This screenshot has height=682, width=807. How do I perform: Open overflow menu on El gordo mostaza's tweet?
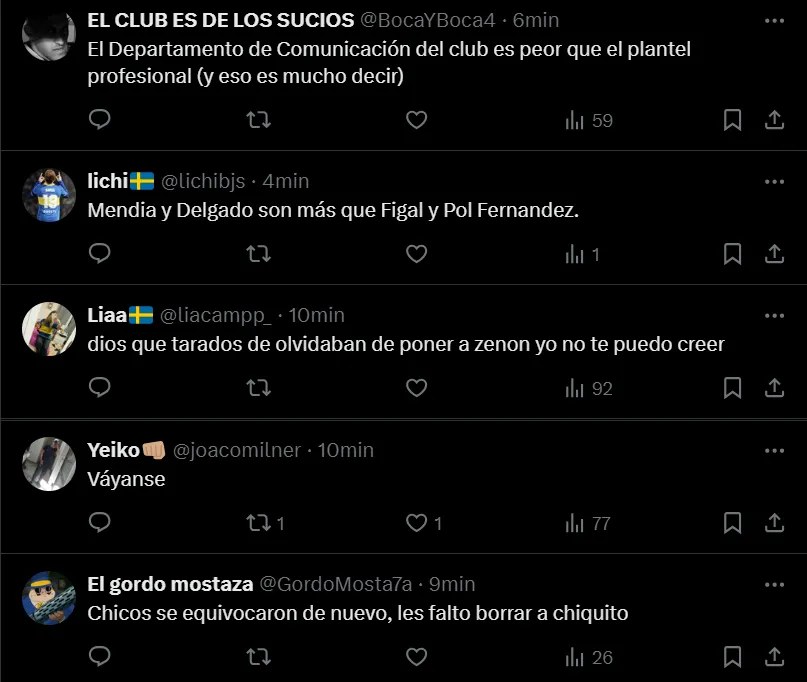774,584
